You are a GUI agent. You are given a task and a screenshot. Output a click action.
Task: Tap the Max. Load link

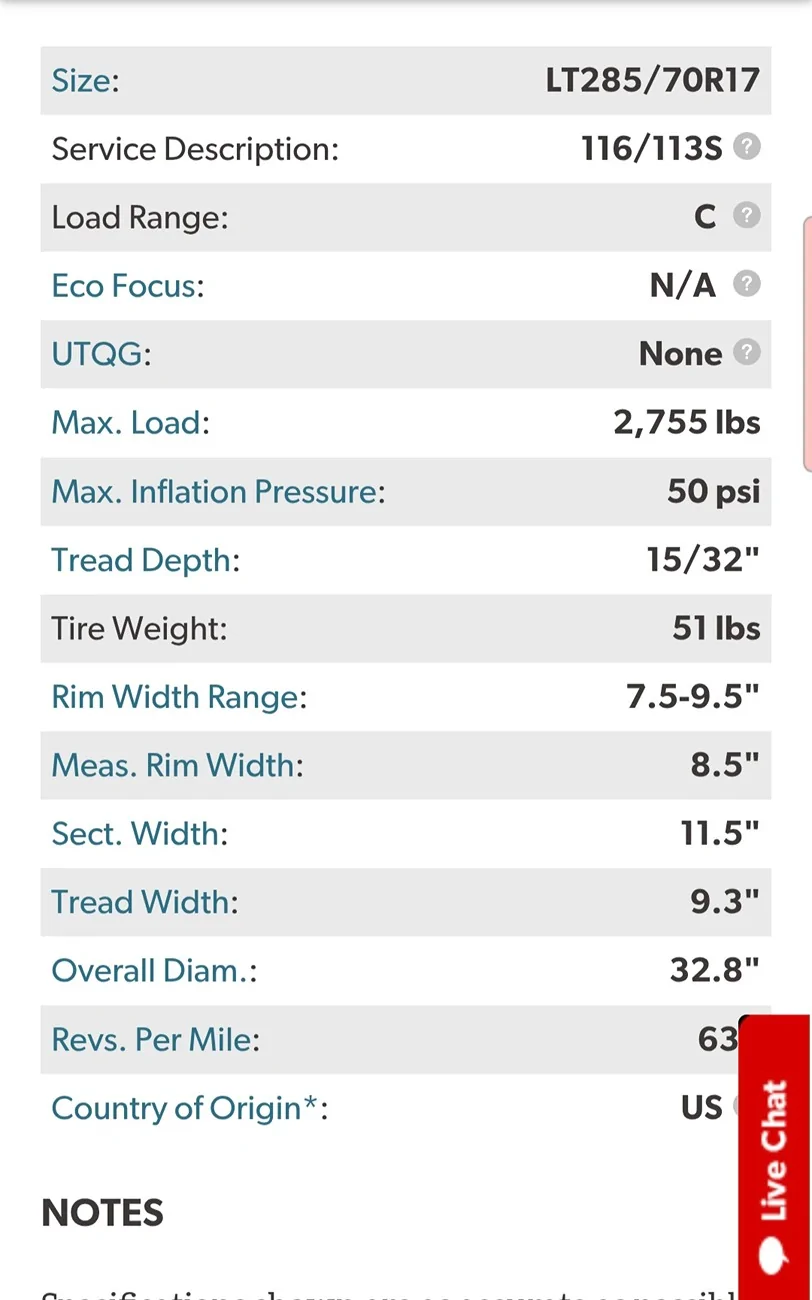[x=126, y=423]
